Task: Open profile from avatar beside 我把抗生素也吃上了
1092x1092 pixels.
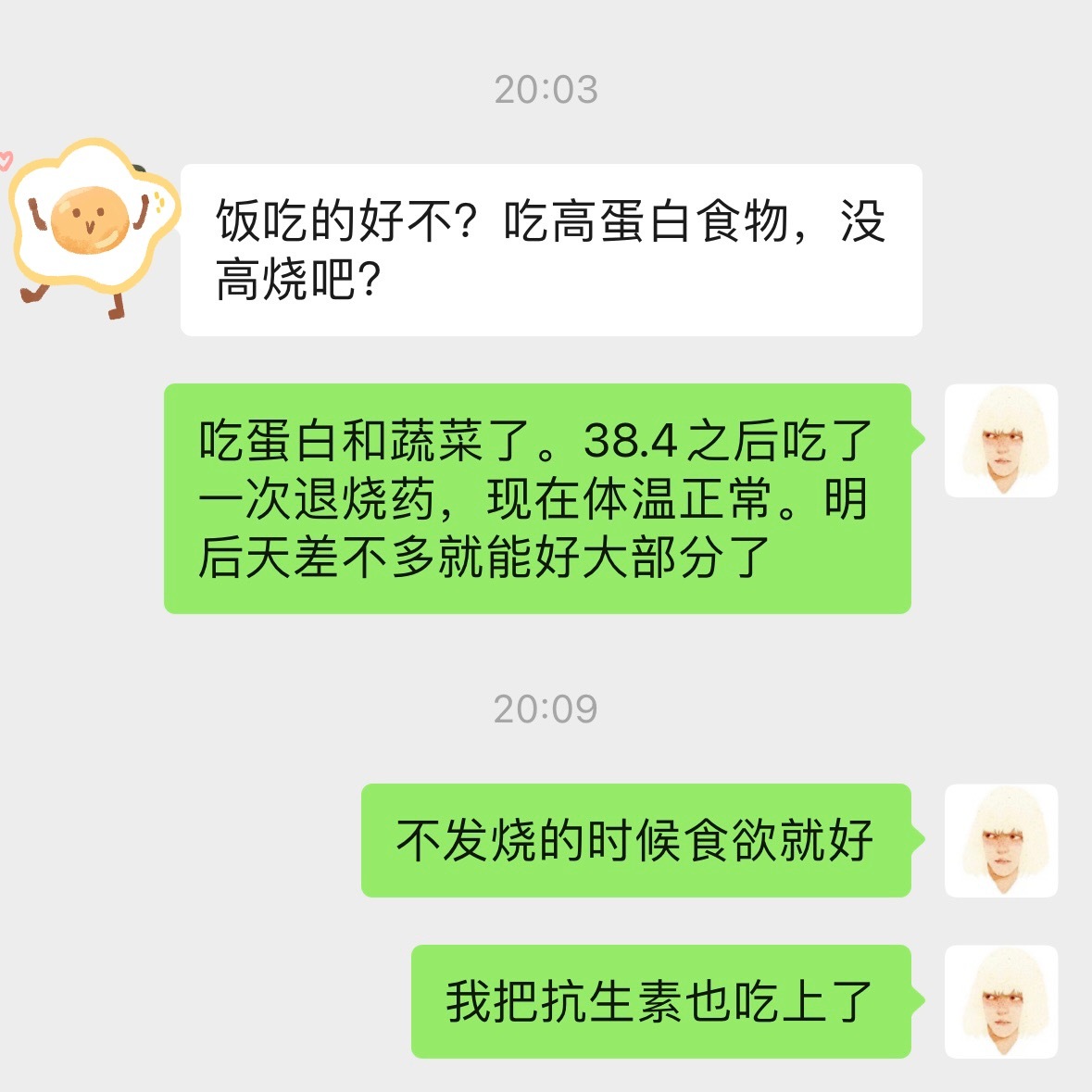Action: [1000, 1001]
